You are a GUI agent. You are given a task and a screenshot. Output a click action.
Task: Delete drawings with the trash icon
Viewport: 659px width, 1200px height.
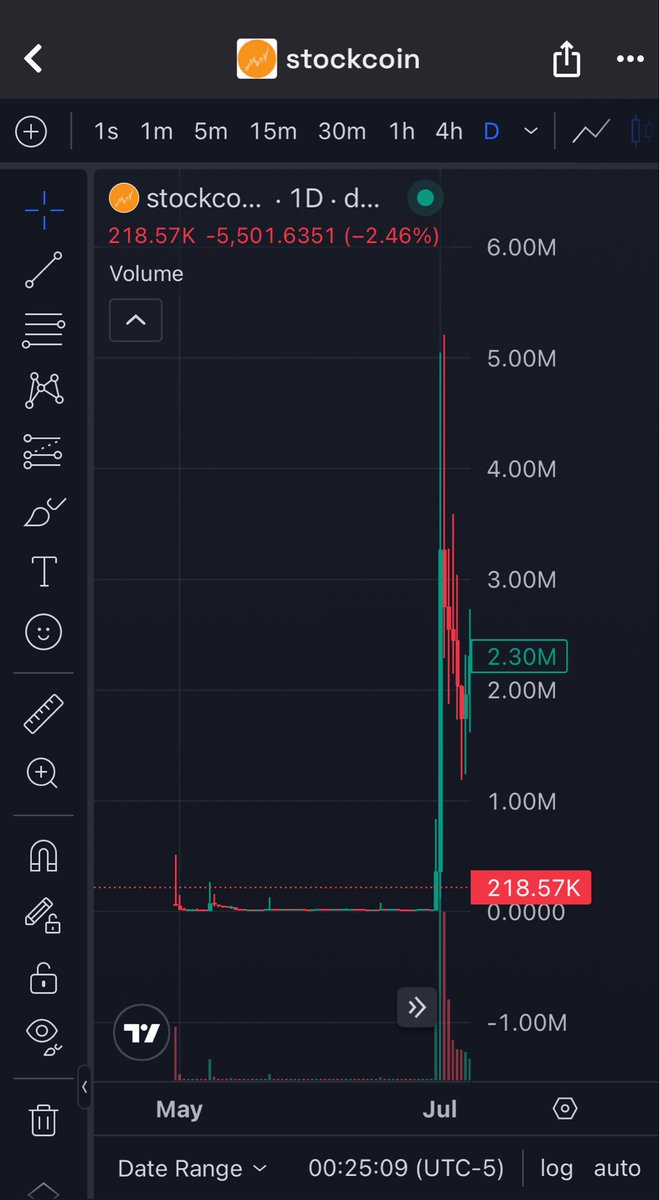43,1120
